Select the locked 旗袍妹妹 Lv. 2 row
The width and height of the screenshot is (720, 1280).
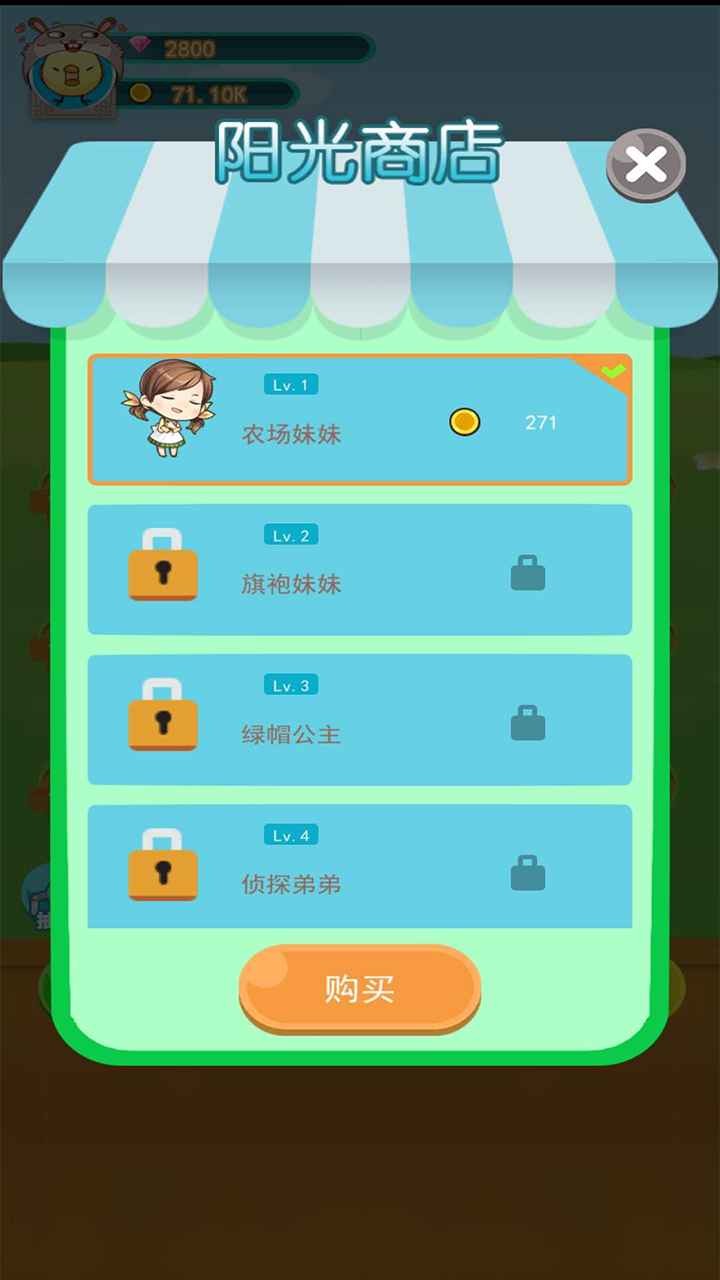[x=360, y=570]
